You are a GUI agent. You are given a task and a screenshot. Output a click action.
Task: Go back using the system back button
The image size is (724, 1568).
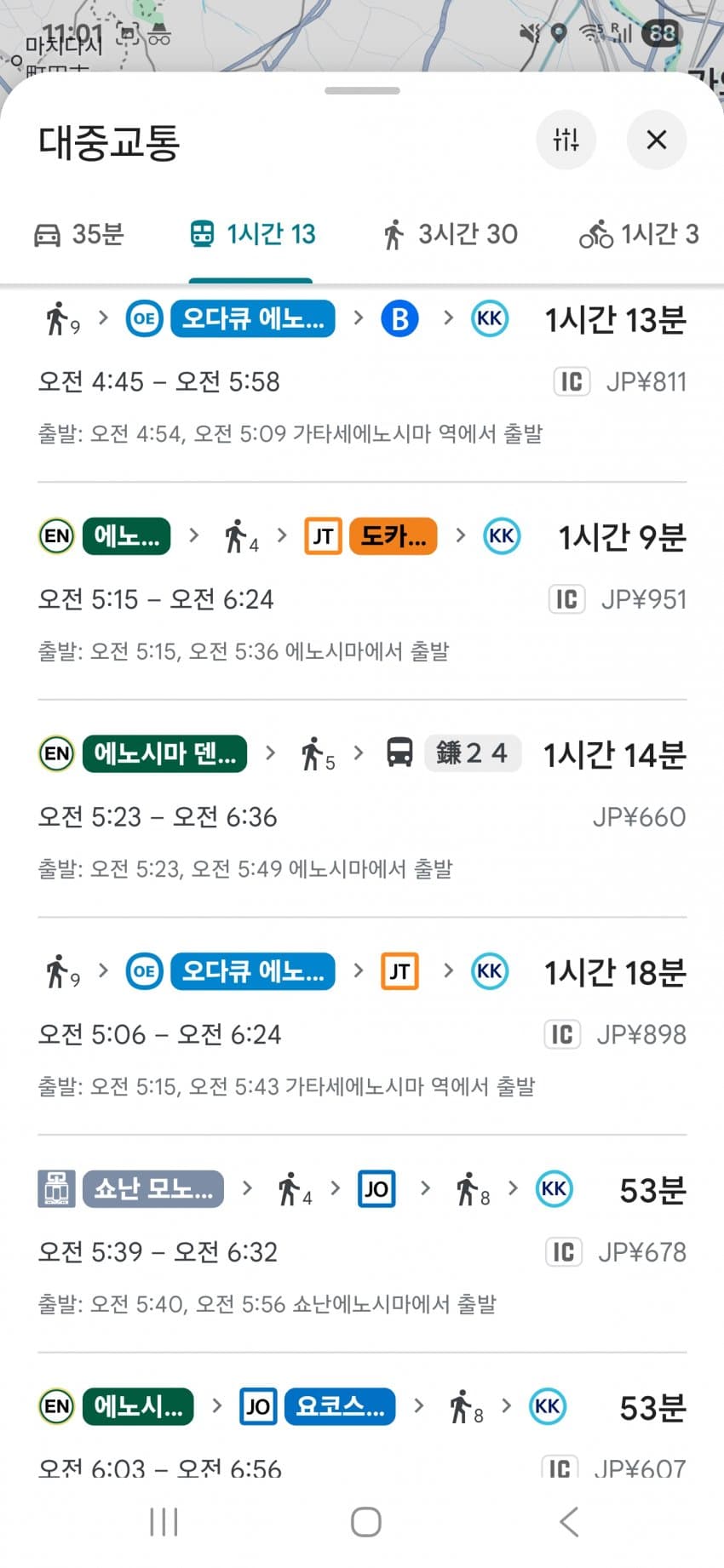(569, 1522)
